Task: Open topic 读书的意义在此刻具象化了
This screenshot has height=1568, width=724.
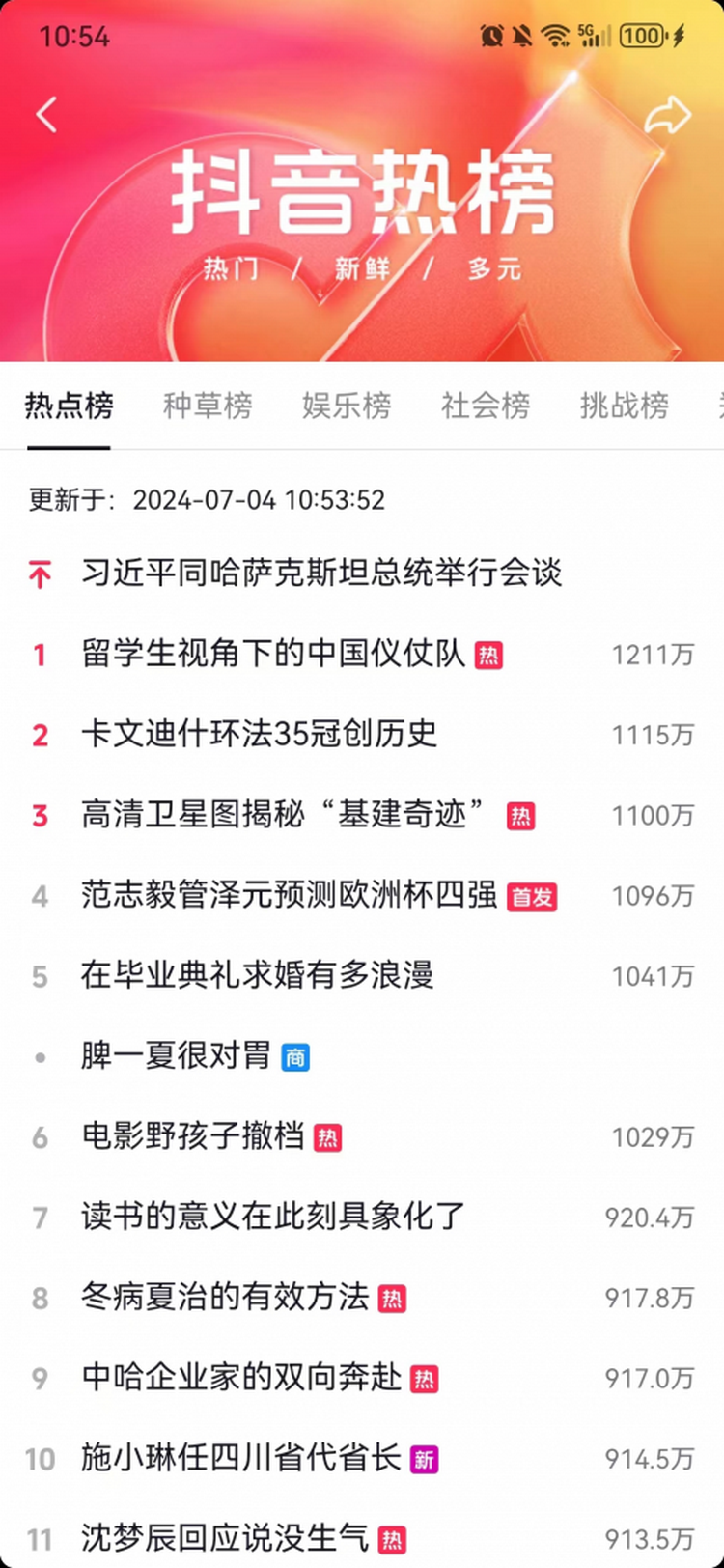Action: (273, 1217)
